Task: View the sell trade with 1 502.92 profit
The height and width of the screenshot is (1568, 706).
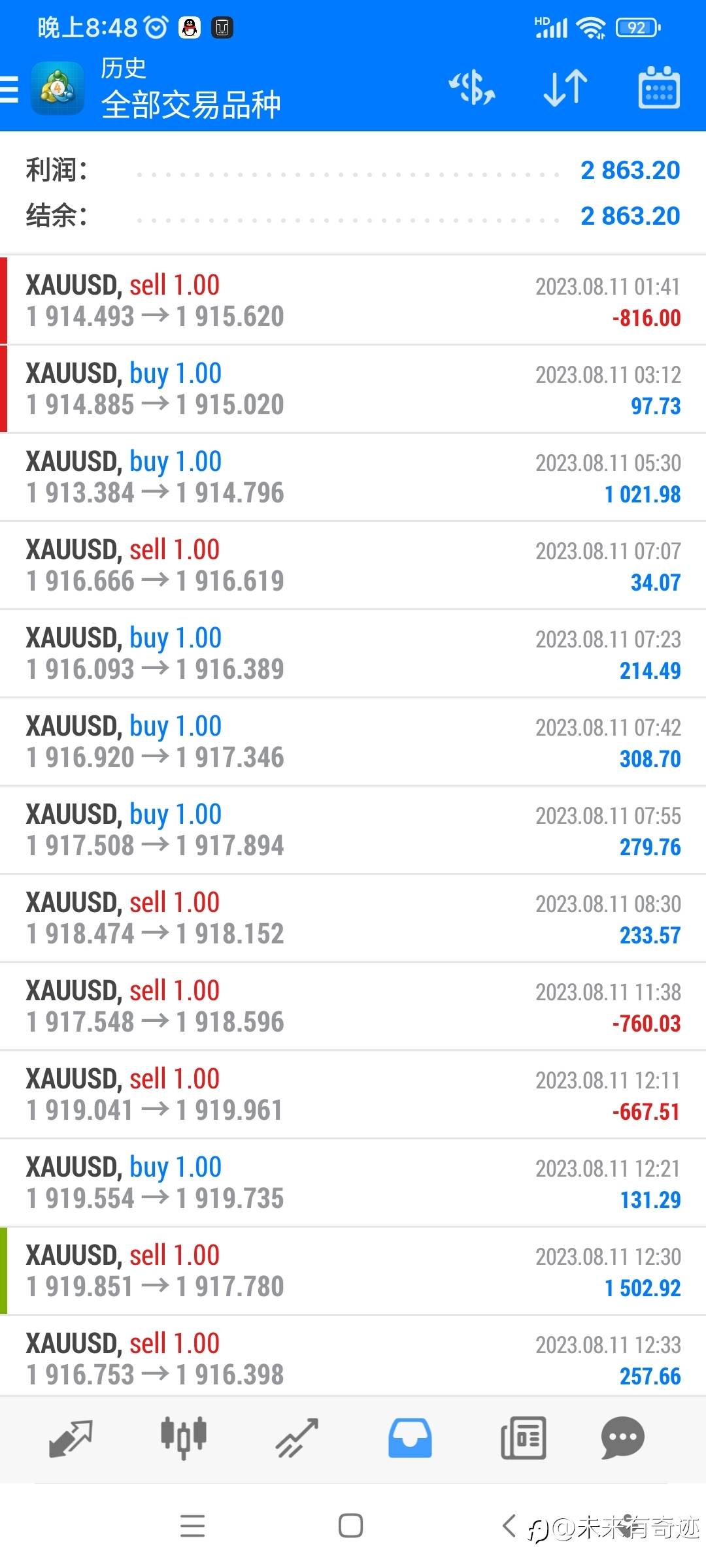Action: (353, 1271)
